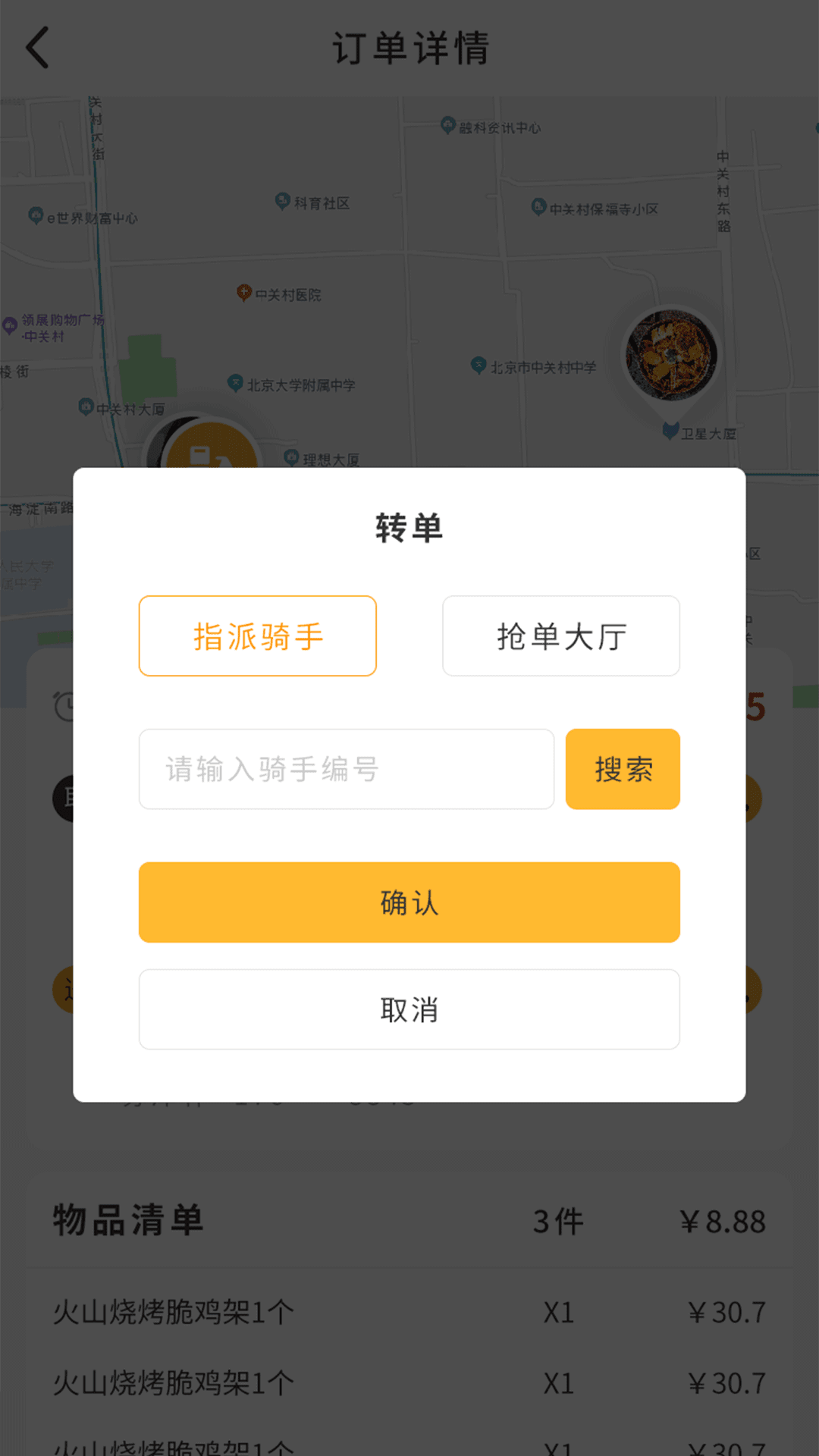Select the 指派骑手 option
The height and width of the screenshot is (1456, 819).
point(257,635)
